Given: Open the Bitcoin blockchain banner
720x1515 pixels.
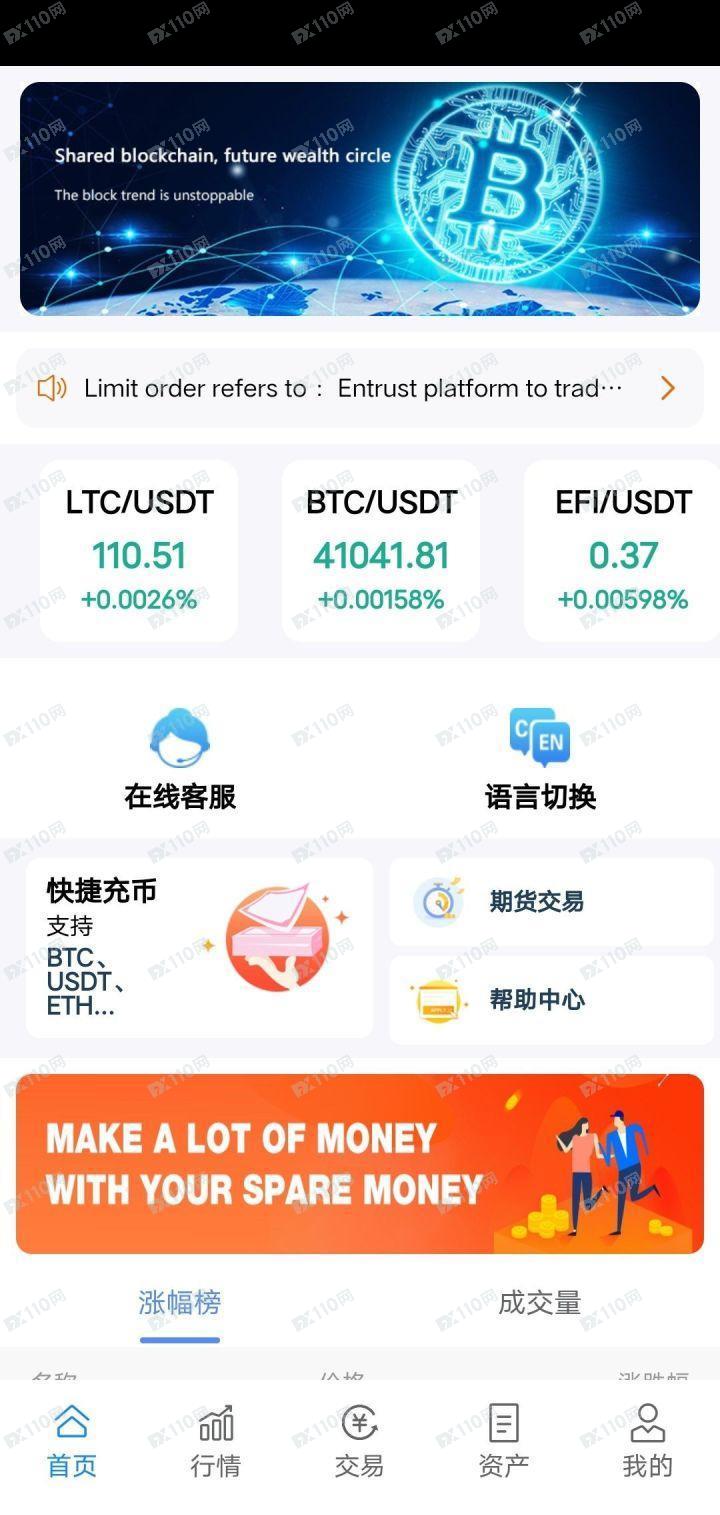Looking at the screenshot, I should 360,199.
